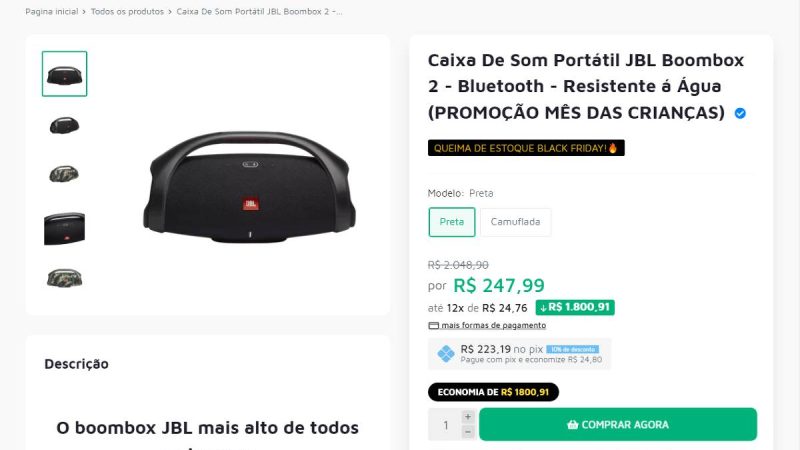Screen dimensions: 800x450
Task: Choose the Preta model option
Action: tap(452, 222)
